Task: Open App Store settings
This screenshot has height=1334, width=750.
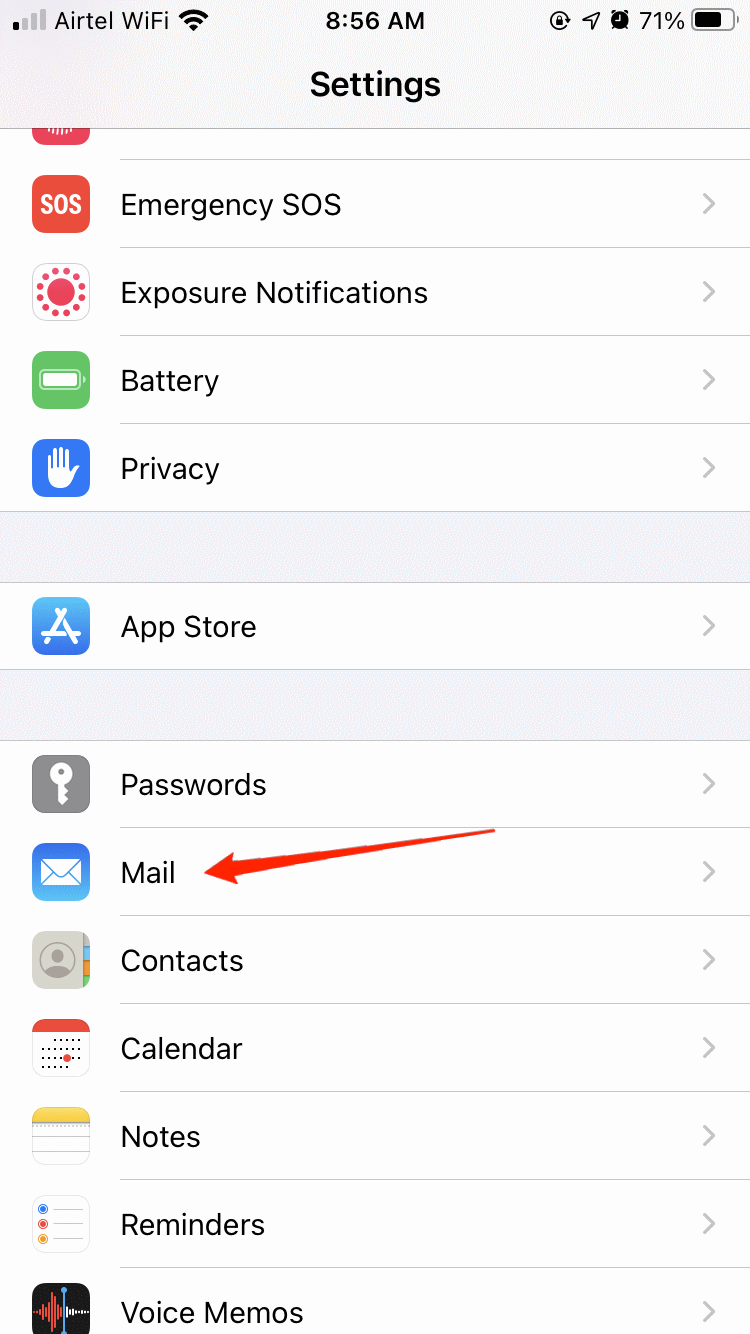Action: pos(189,627)
